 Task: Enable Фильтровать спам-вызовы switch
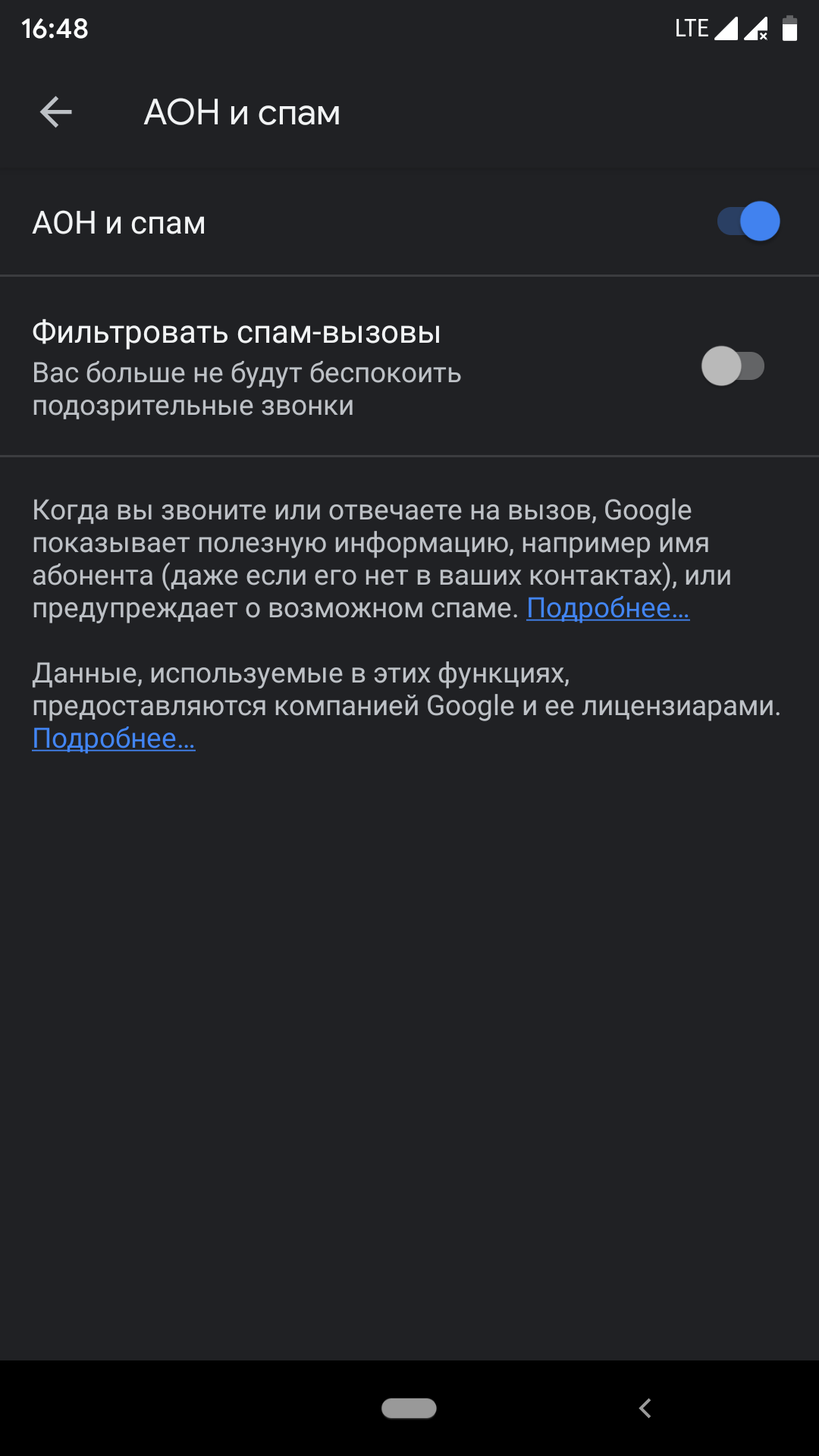(x=732, y=366)
